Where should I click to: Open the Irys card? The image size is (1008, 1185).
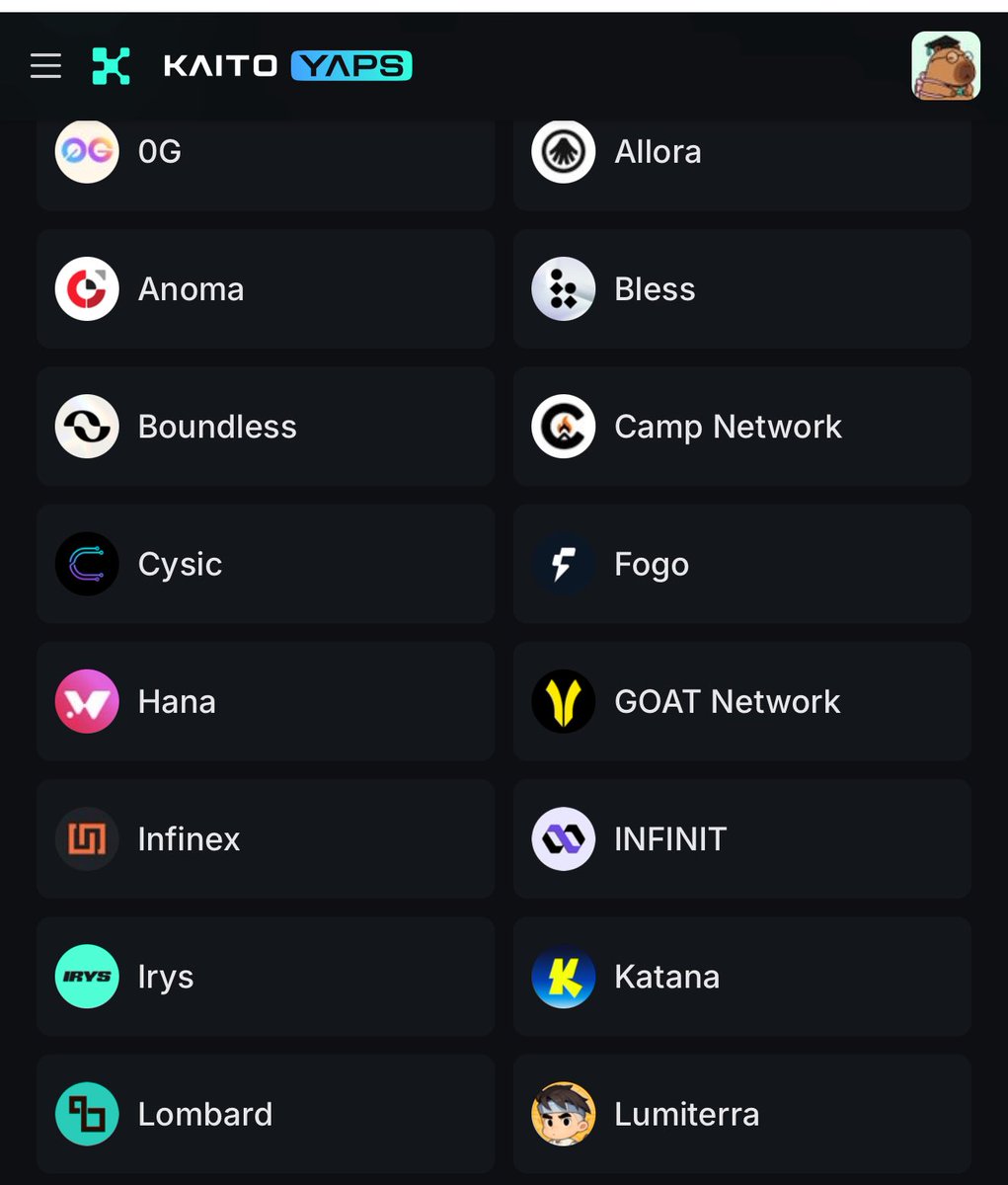[x=265, y=976]
